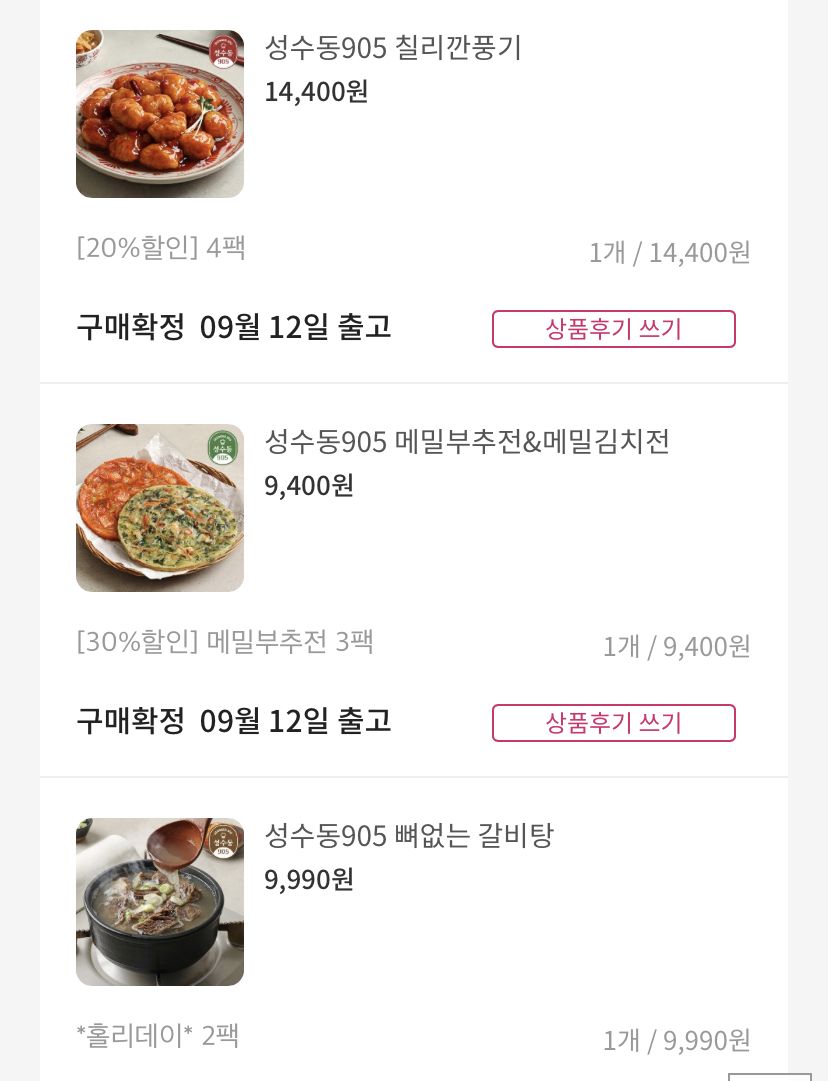Image resolution: width=828 pixels, height=1081 pixels.
Task: Write a review for 칠리깐풍기 order
Action: (x=613, y=329)
